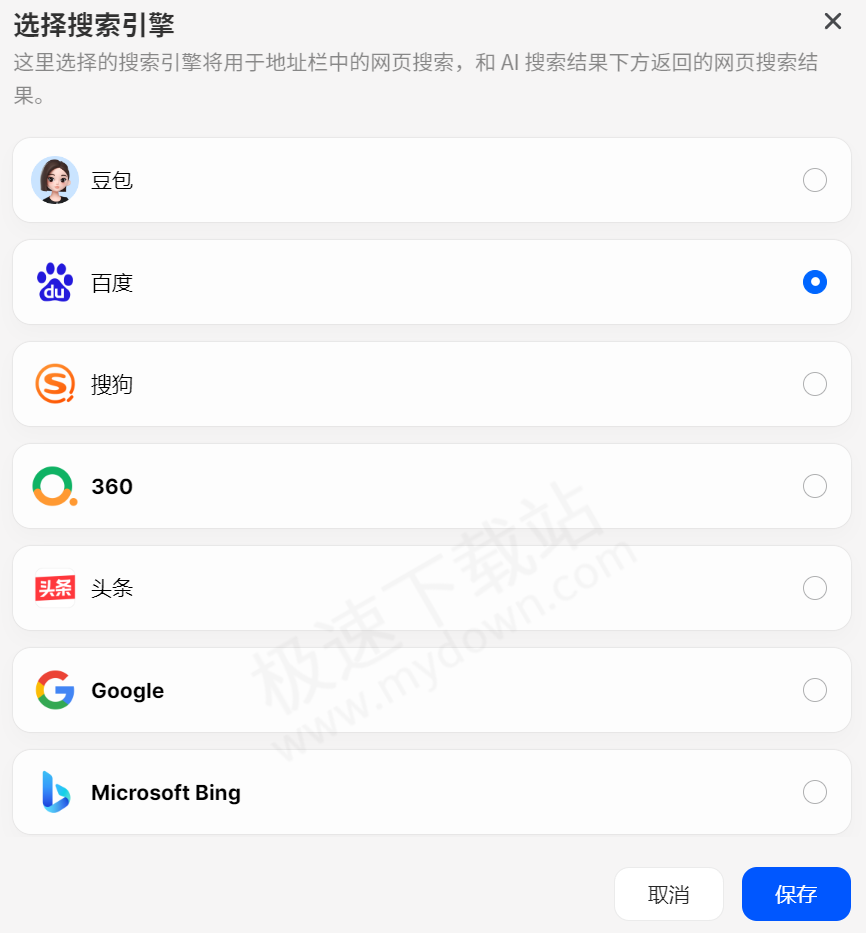Select the Google search engine row

coord(430,690)
